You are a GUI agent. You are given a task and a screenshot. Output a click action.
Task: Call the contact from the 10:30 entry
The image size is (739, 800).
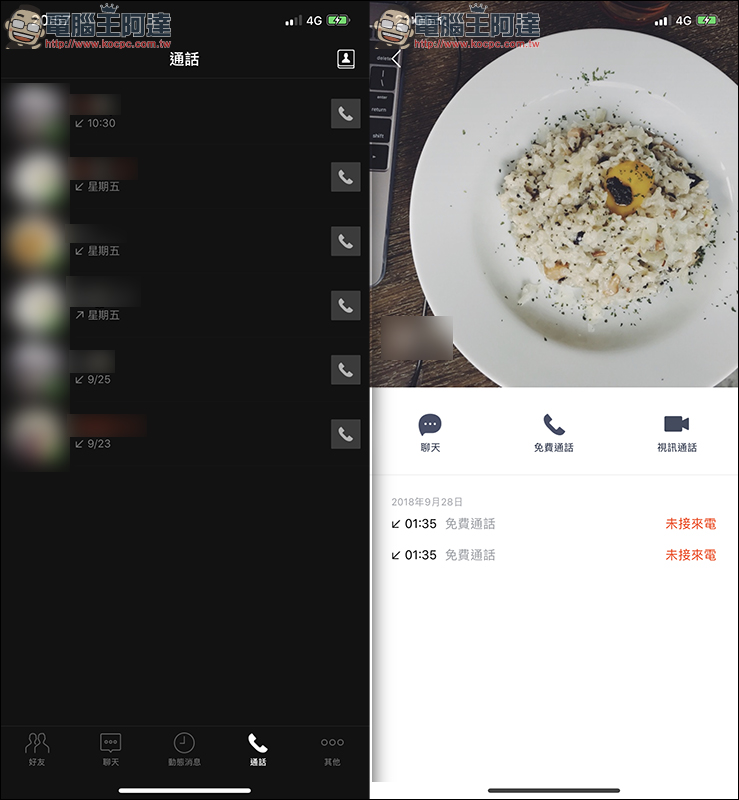345,114
